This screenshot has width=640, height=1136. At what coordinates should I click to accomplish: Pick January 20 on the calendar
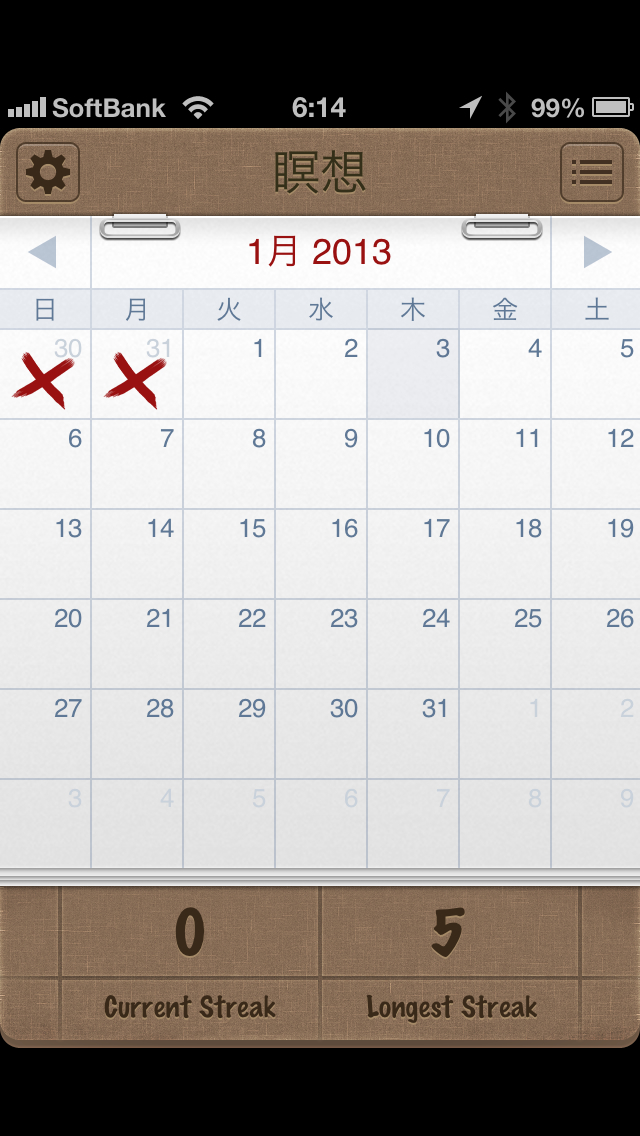point(45,644)
